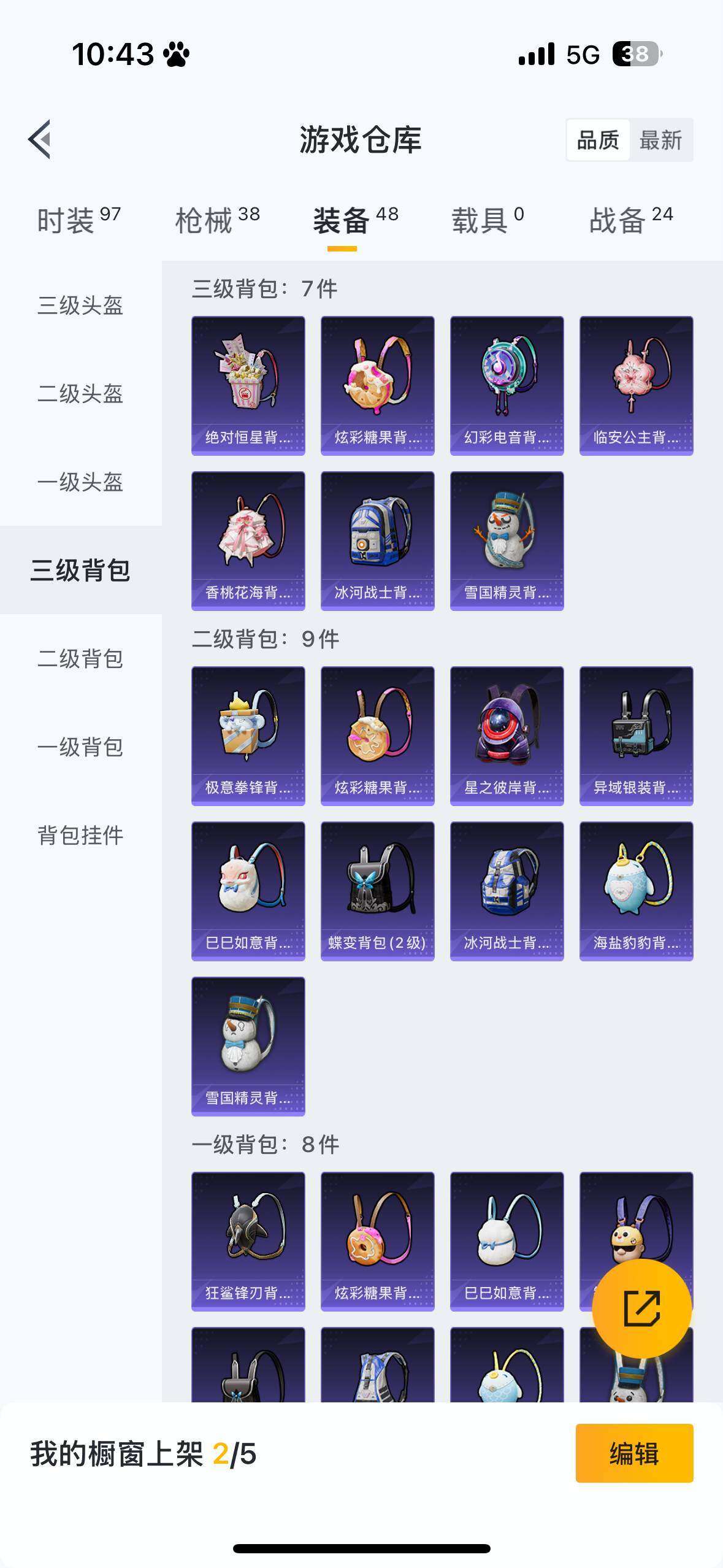Tap the 编辑 button
Viewport: 723px width, 1568px height.
[634, 1453]
